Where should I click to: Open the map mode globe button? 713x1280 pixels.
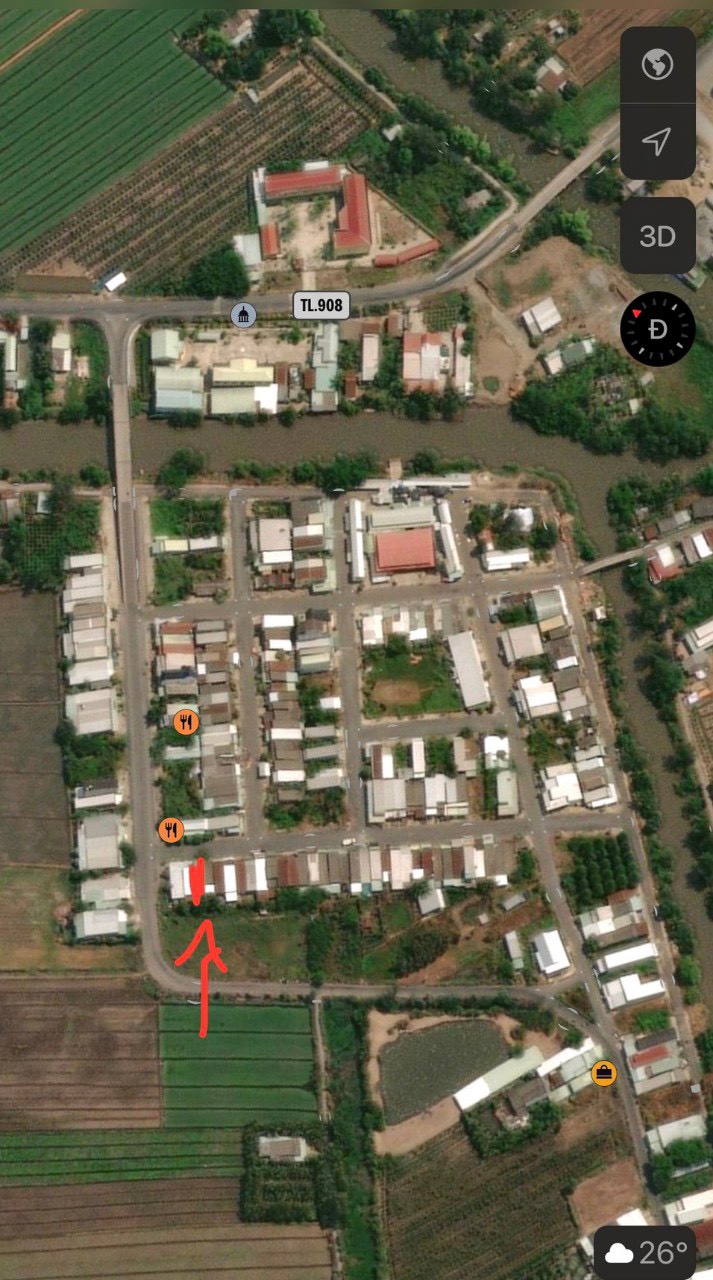[657, 65]
